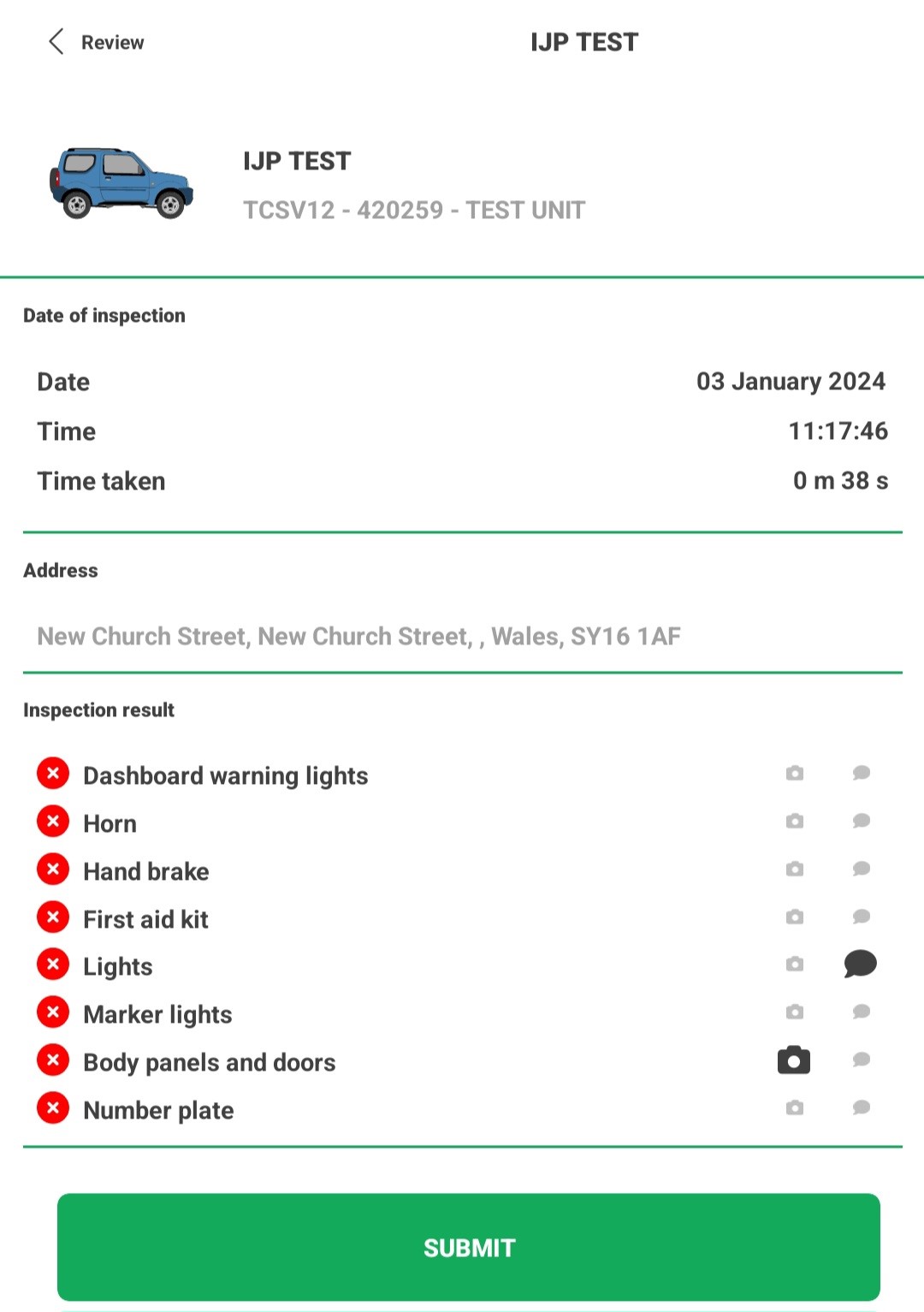Open camera icon for Body panels and doors
The image size is (924, 1312).
[x=793, y=1060]
